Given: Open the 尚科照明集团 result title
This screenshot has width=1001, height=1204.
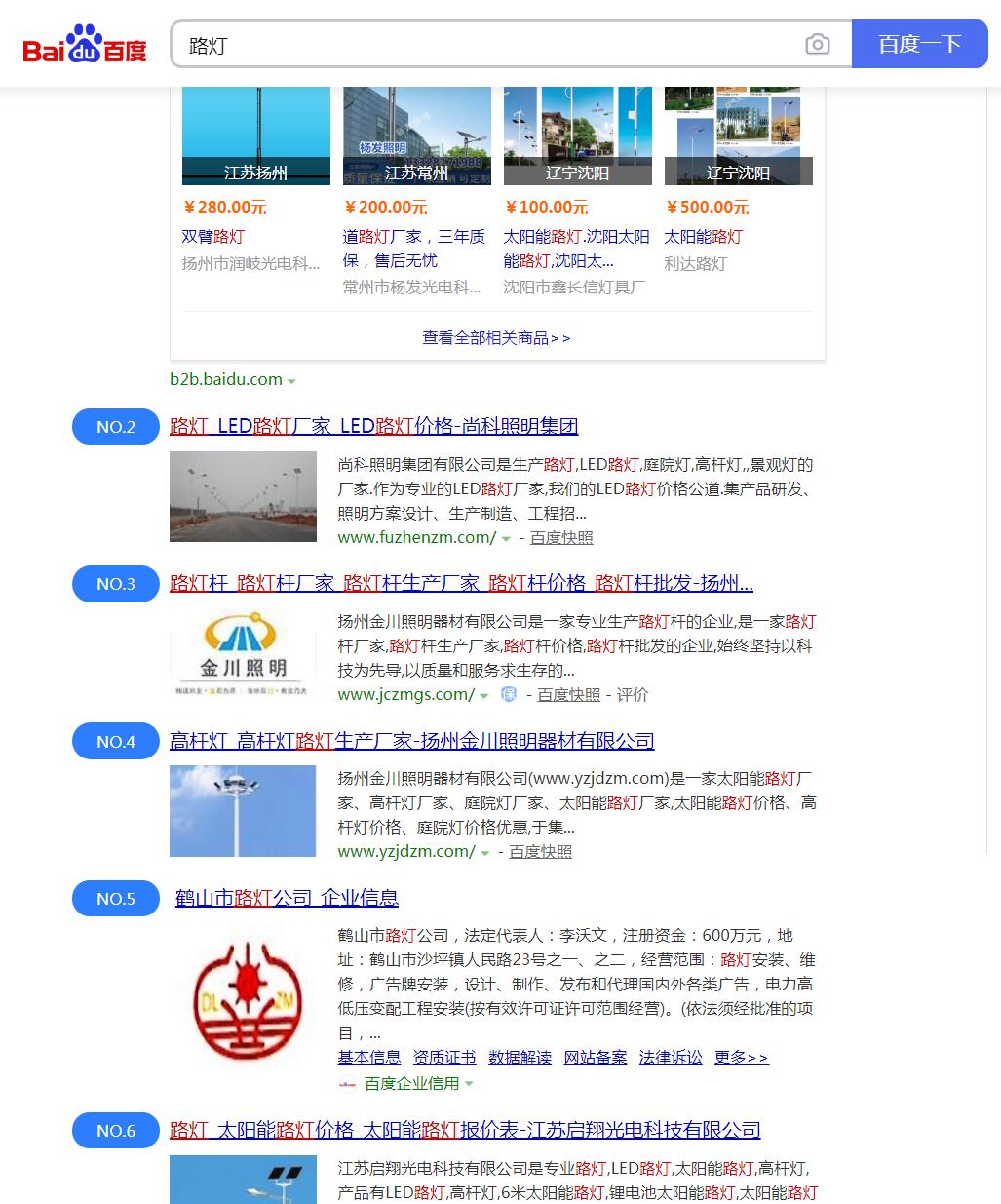Looking at the screenshot, I should click(373, 426).
